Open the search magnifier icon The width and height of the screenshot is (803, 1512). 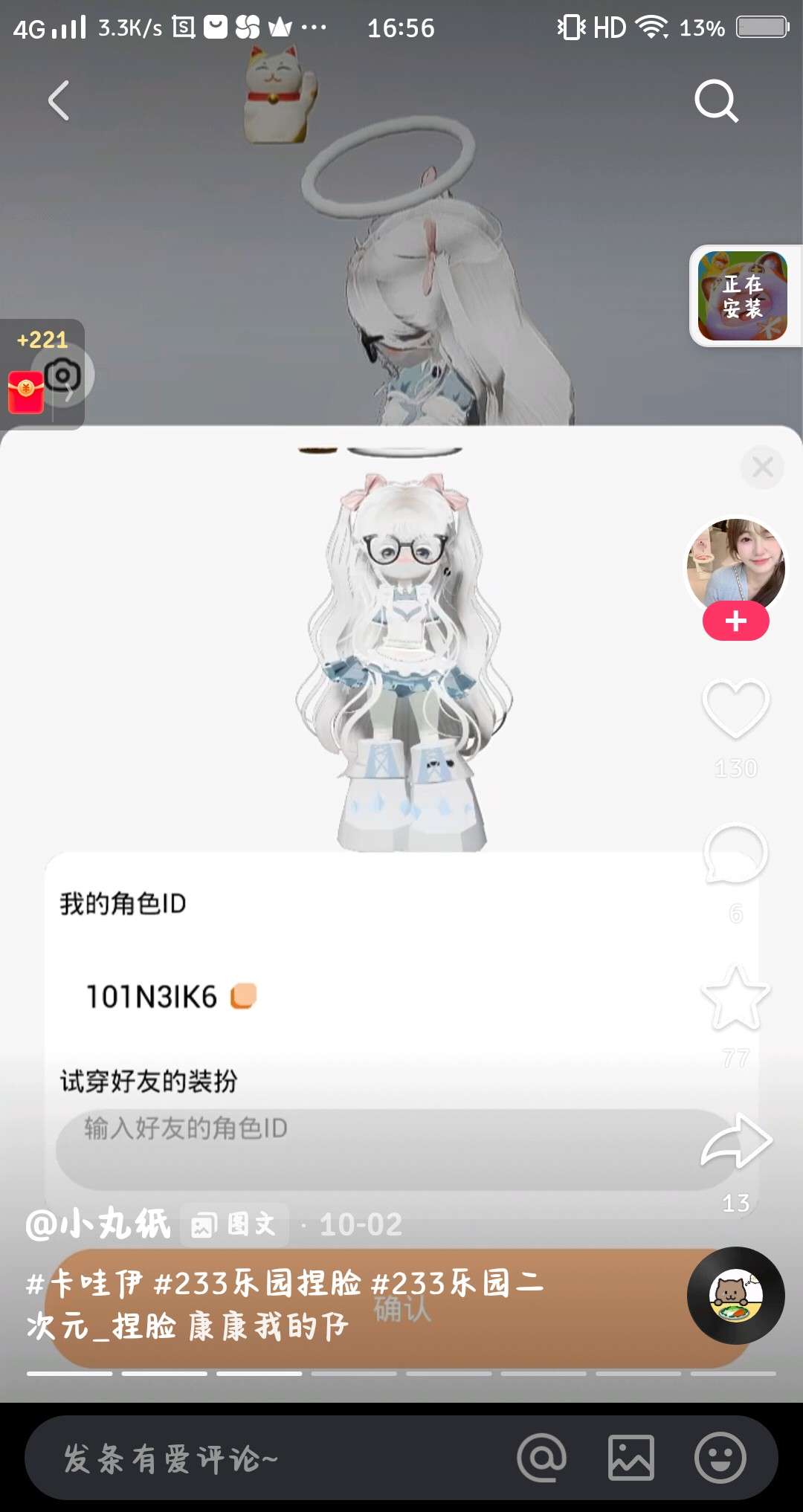tap(715, 100)
